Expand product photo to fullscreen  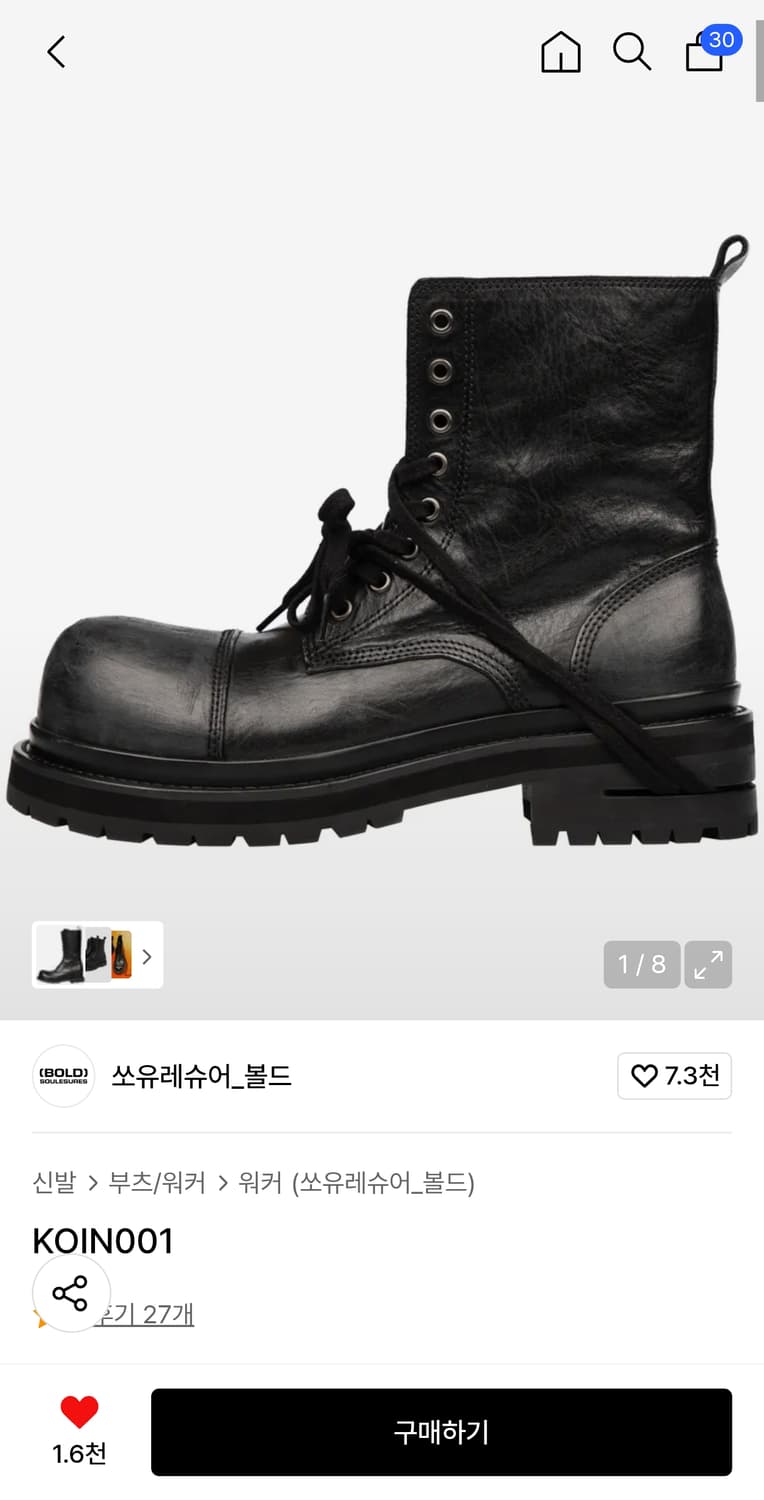[708, 964]
